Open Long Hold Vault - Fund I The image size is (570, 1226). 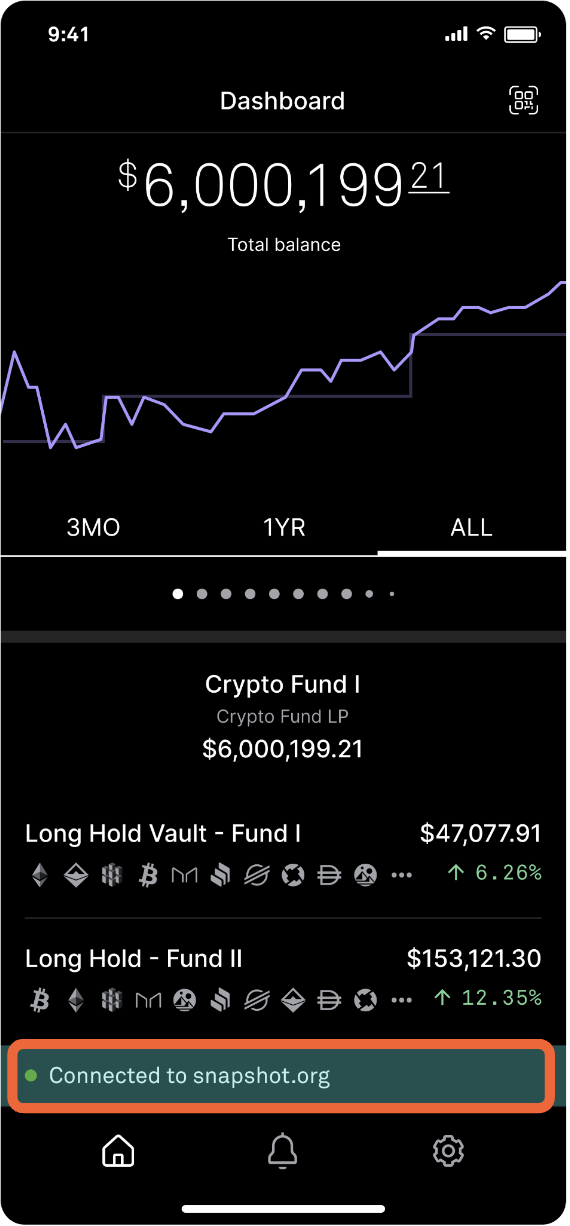point(284,854)
